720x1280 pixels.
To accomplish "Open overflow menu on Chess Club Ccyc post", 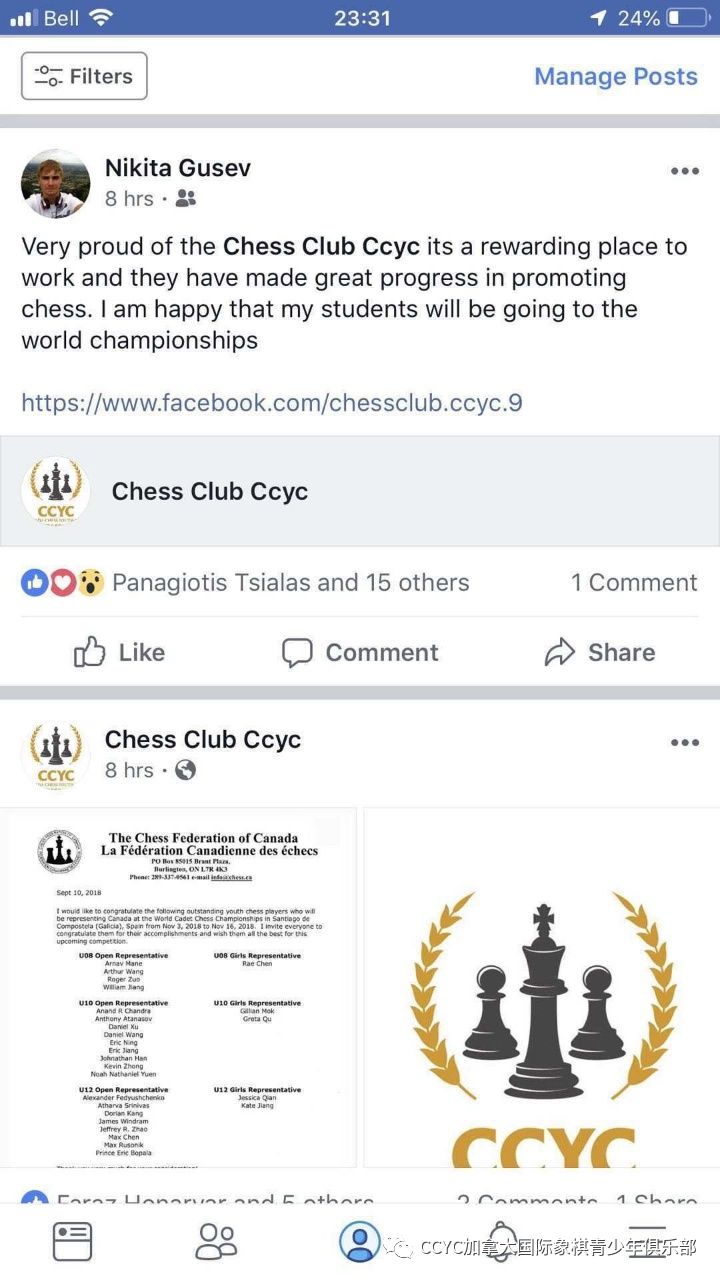I will click(685, 742).
